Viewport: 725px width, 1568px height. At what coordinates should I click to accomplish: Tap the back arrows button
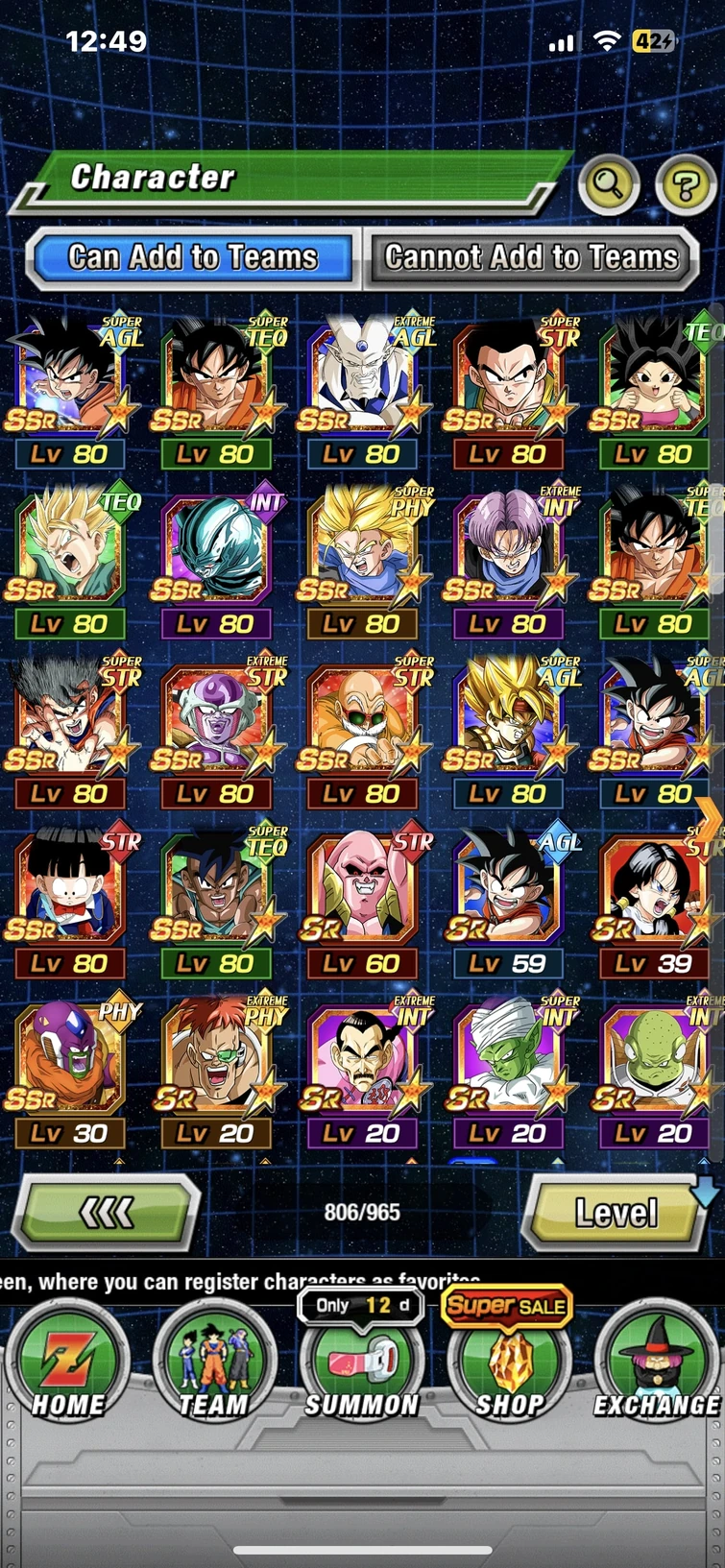(x=106, y=1214)
